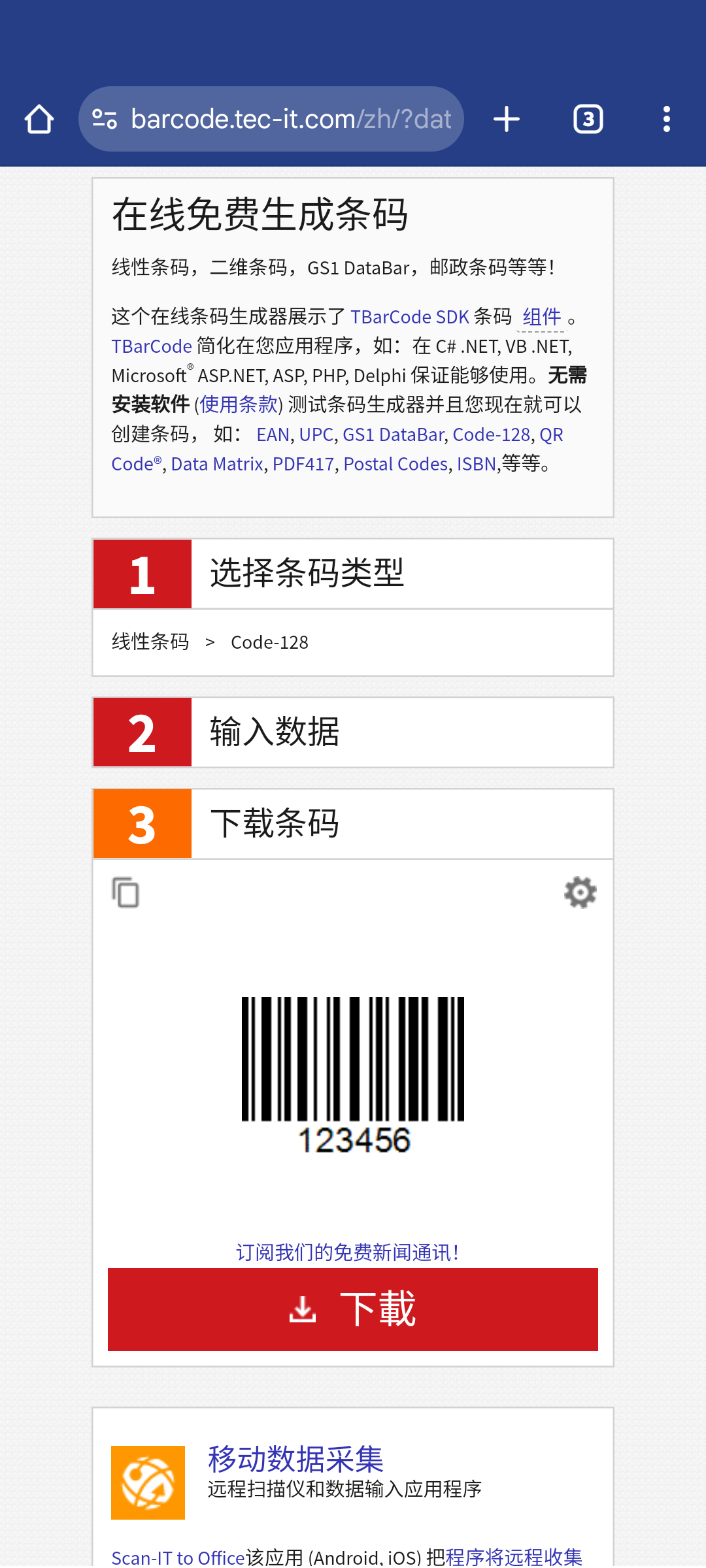The height and width of the screenshot is (1568, 706).
Task: Copy the generated barcode
Action: click(126, 892)
